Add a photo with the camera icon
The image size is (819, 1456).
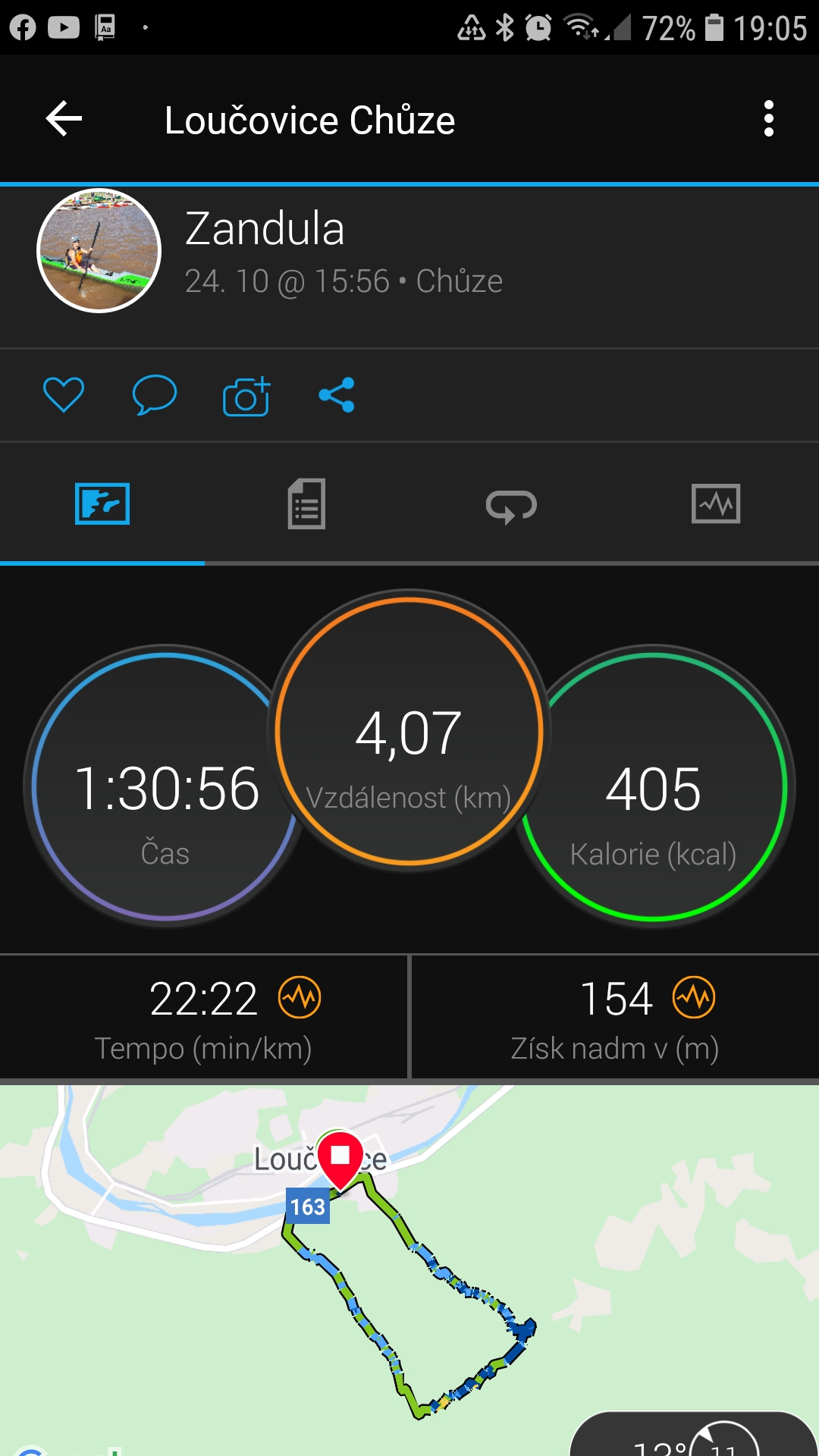coord(246,396)
